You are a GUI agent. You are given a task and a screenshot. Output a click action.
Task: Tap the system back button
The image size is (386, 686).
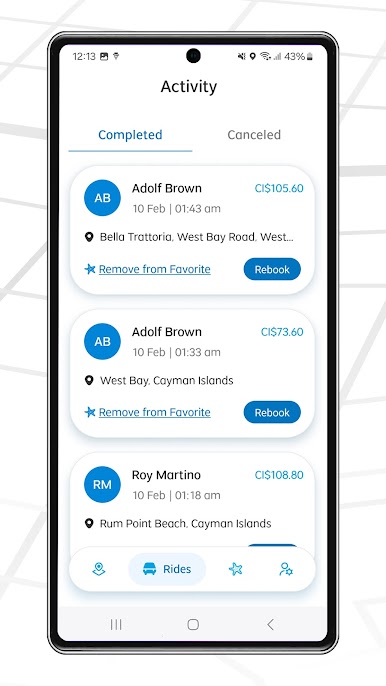coord(270,624)
